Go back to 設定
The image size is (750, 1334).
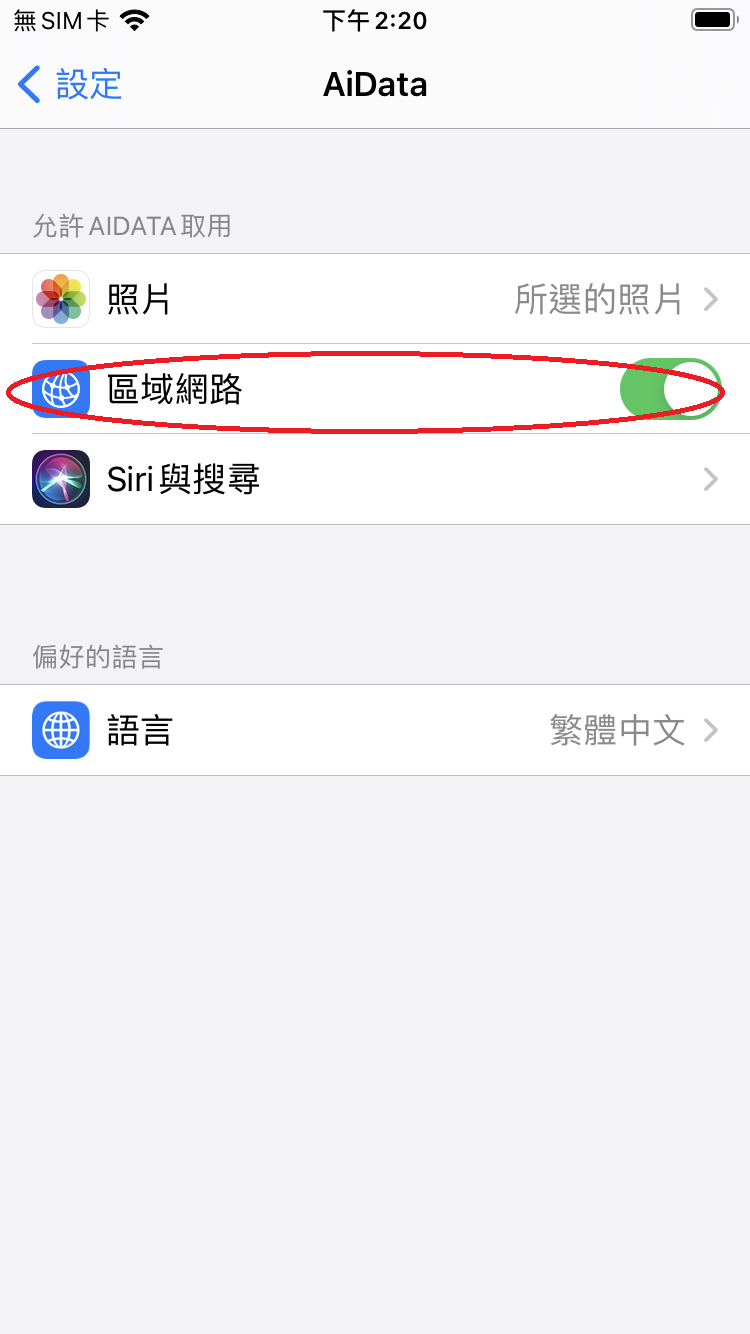pos(70,84)
